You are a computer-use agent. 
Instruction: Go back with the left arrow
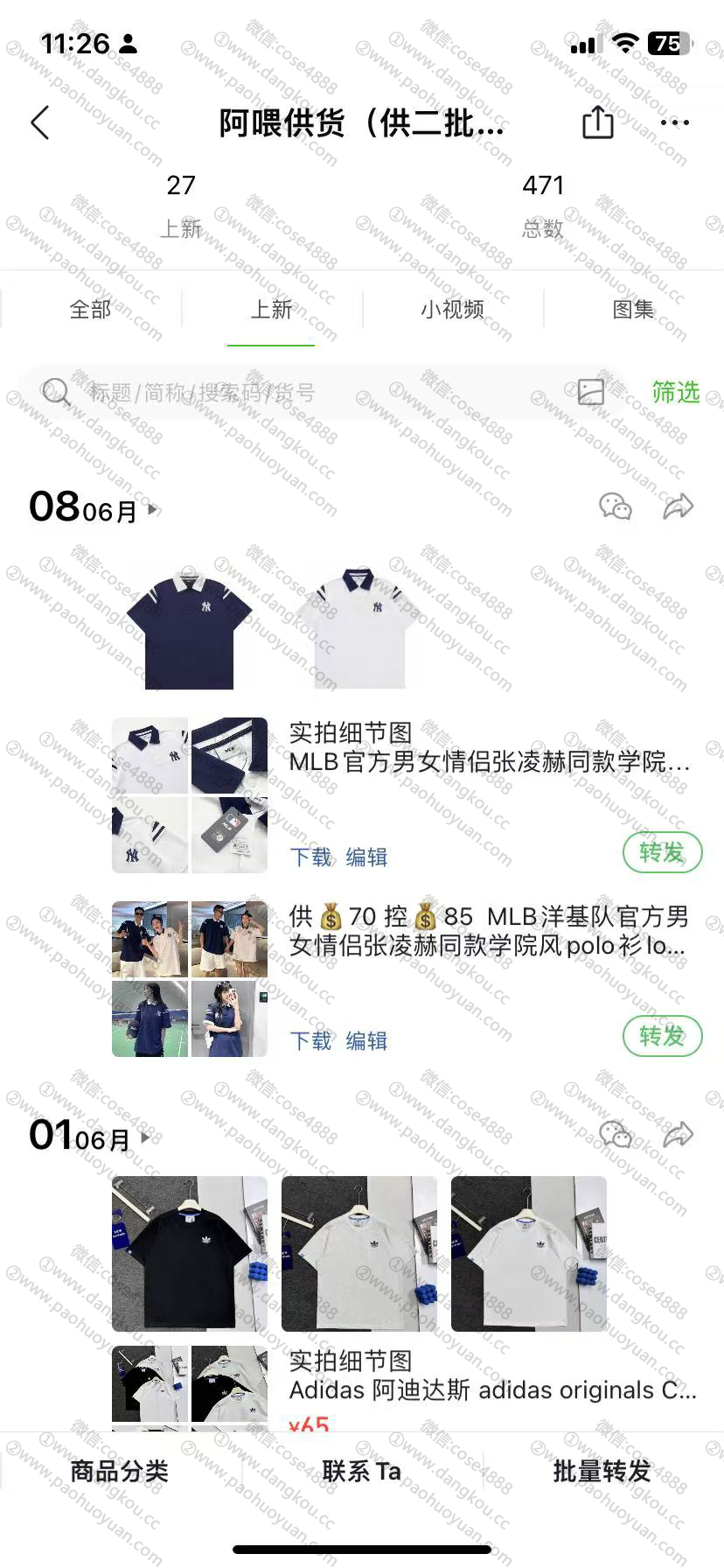point(40,123)
